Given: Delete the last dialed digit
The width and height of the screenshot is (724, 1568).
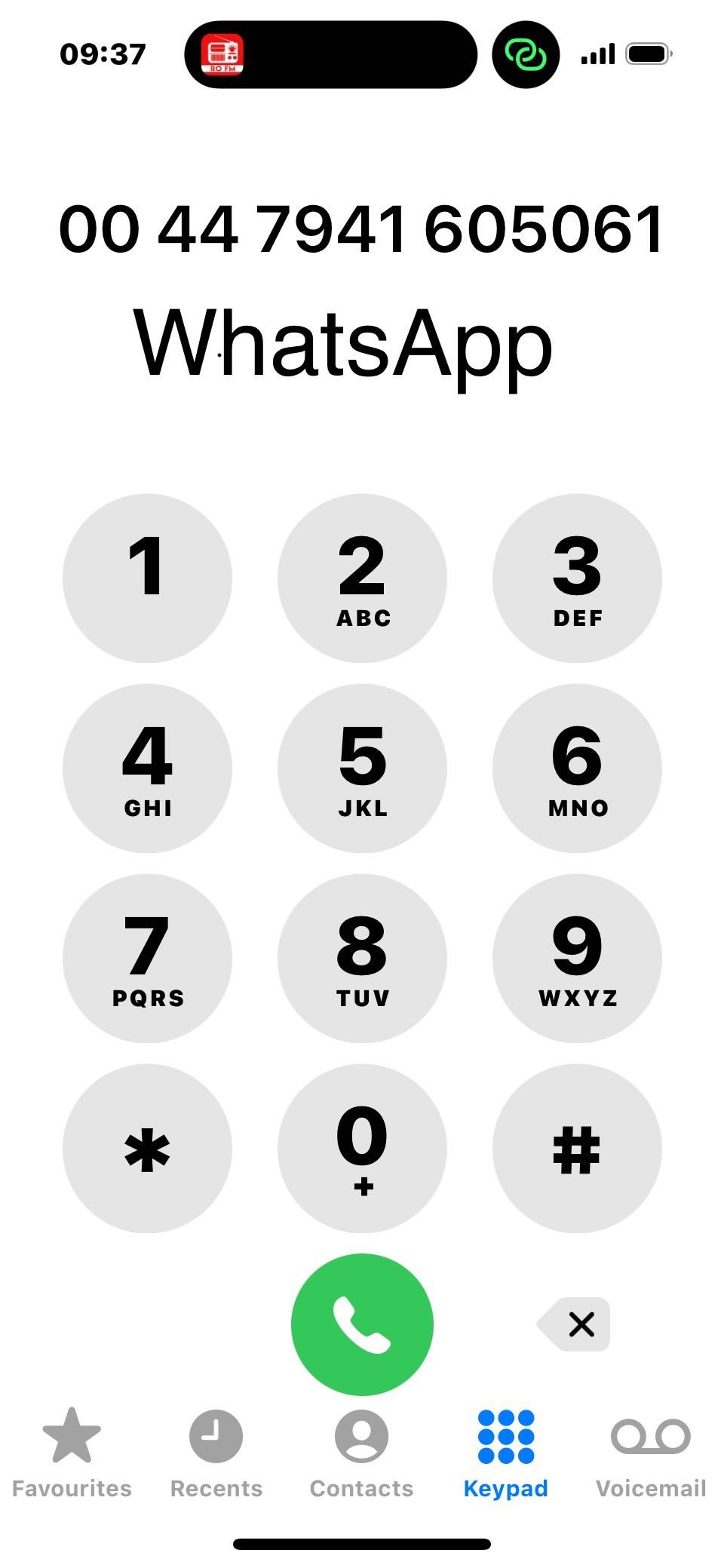Looking at the screenshot, I should [x=575, y=1324].
